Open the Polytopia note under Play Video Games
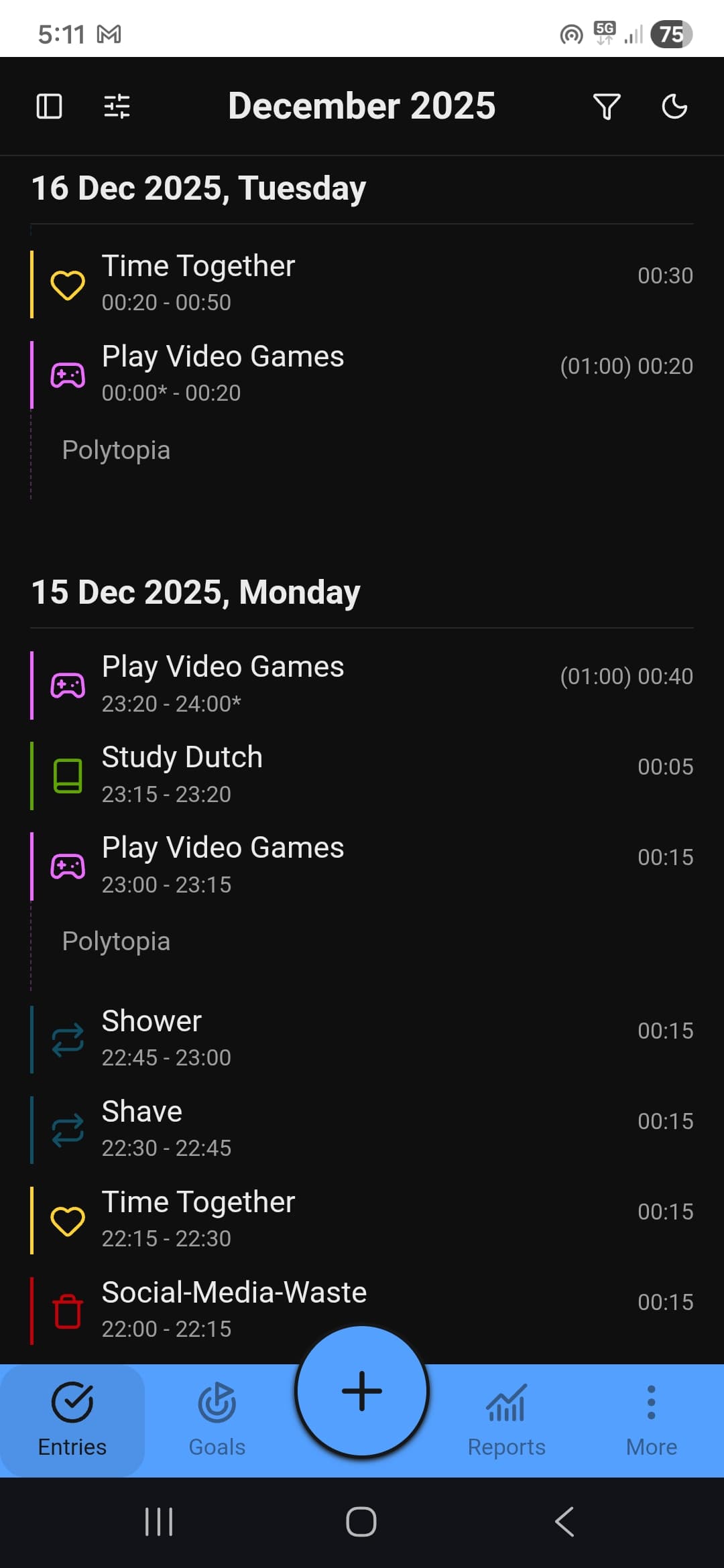 [x=115, y=450]
